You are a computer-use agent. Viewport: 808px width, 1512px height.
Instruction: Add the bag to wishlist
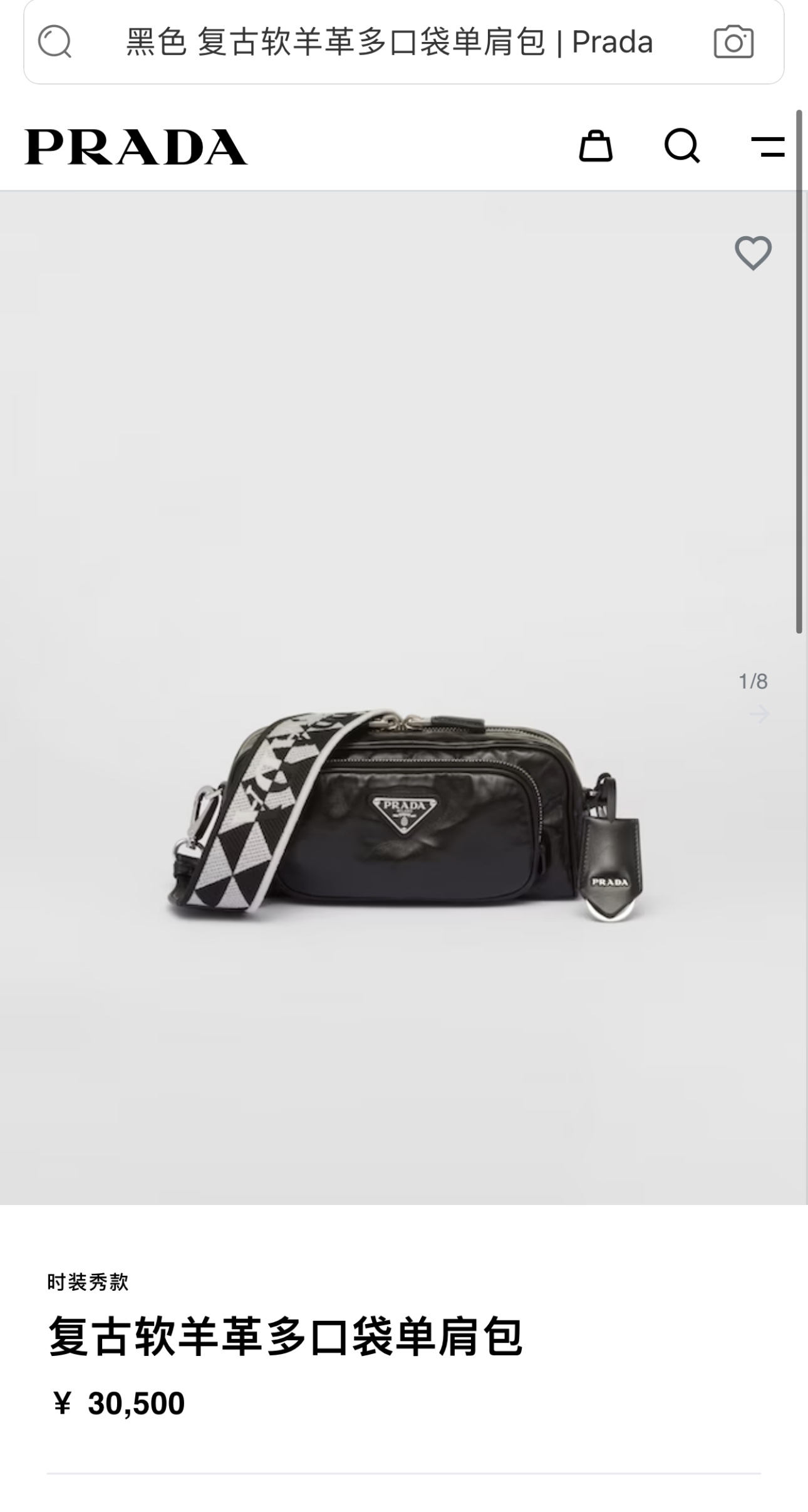point(753,253)
